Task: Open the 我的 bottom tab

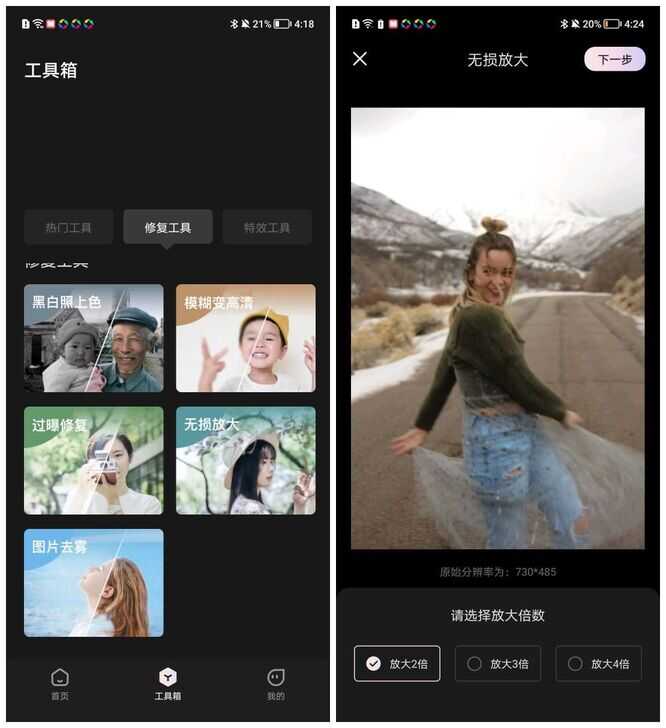Action: pyautogui.click(x=276, y=684)
